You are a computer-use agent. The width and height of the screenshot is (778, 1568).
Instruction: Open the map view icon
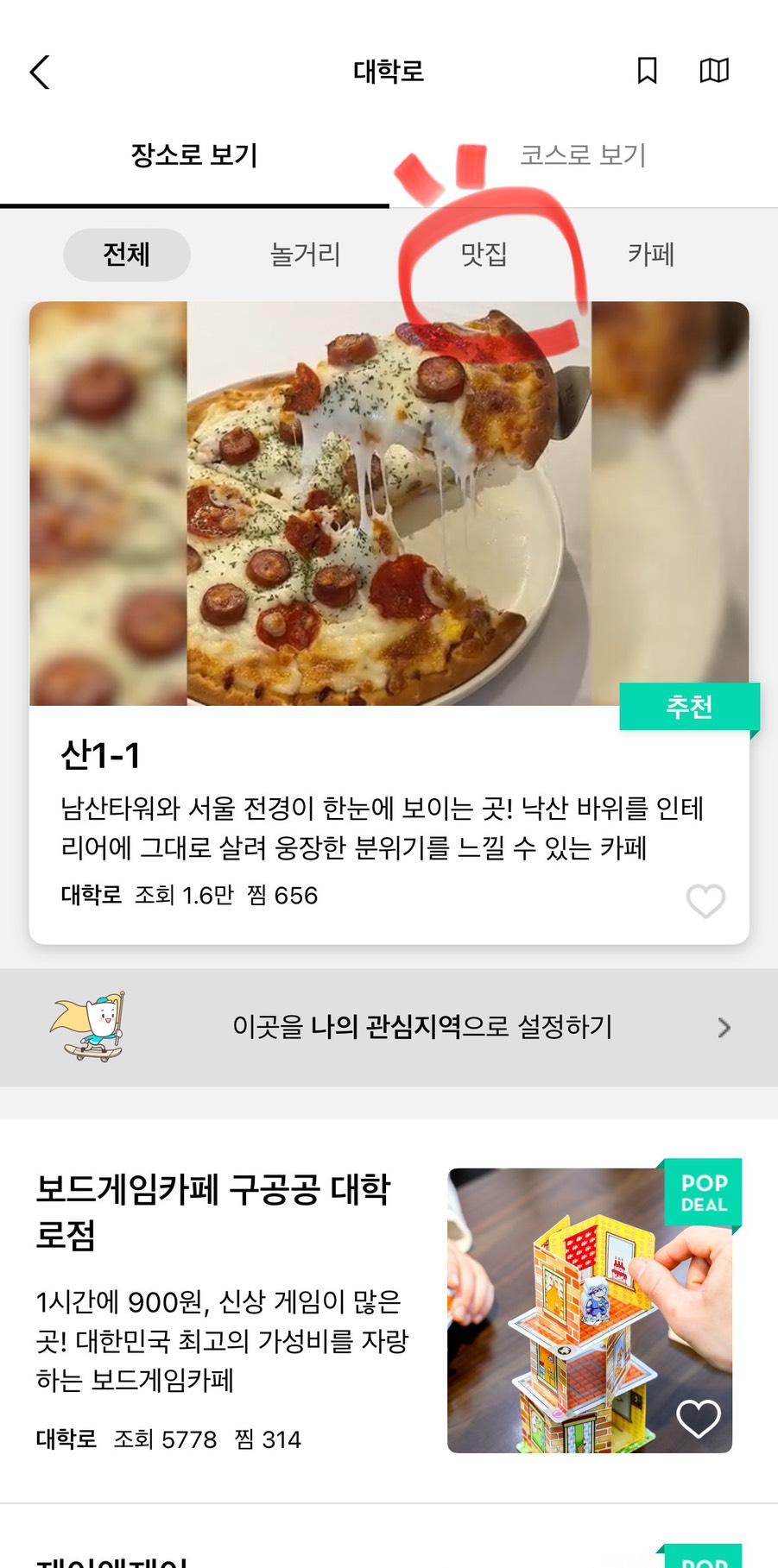coord(714,71)
